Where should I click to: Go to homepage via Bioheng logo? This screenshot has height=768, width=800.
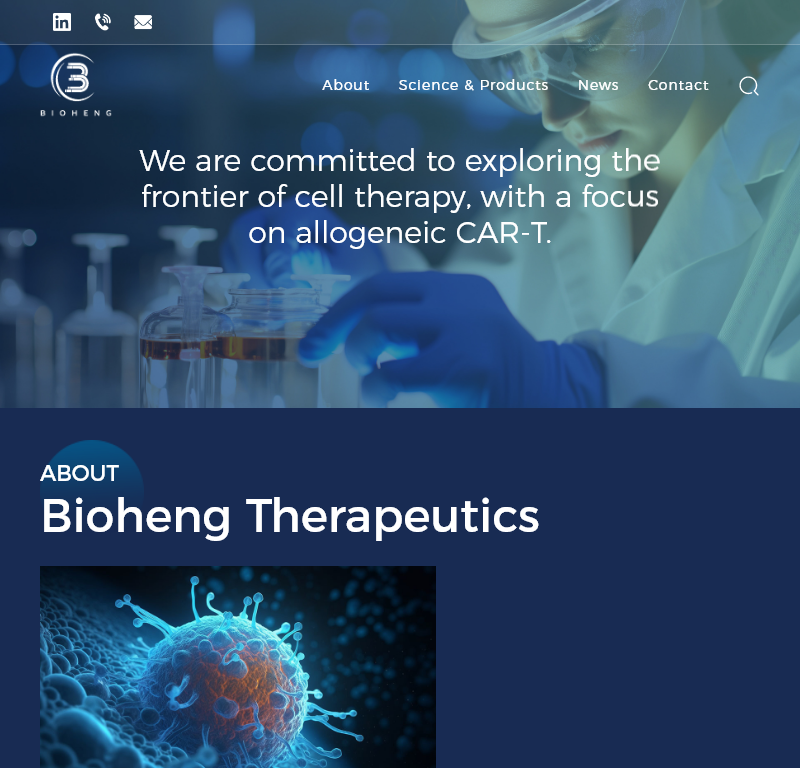pos(75,85)
